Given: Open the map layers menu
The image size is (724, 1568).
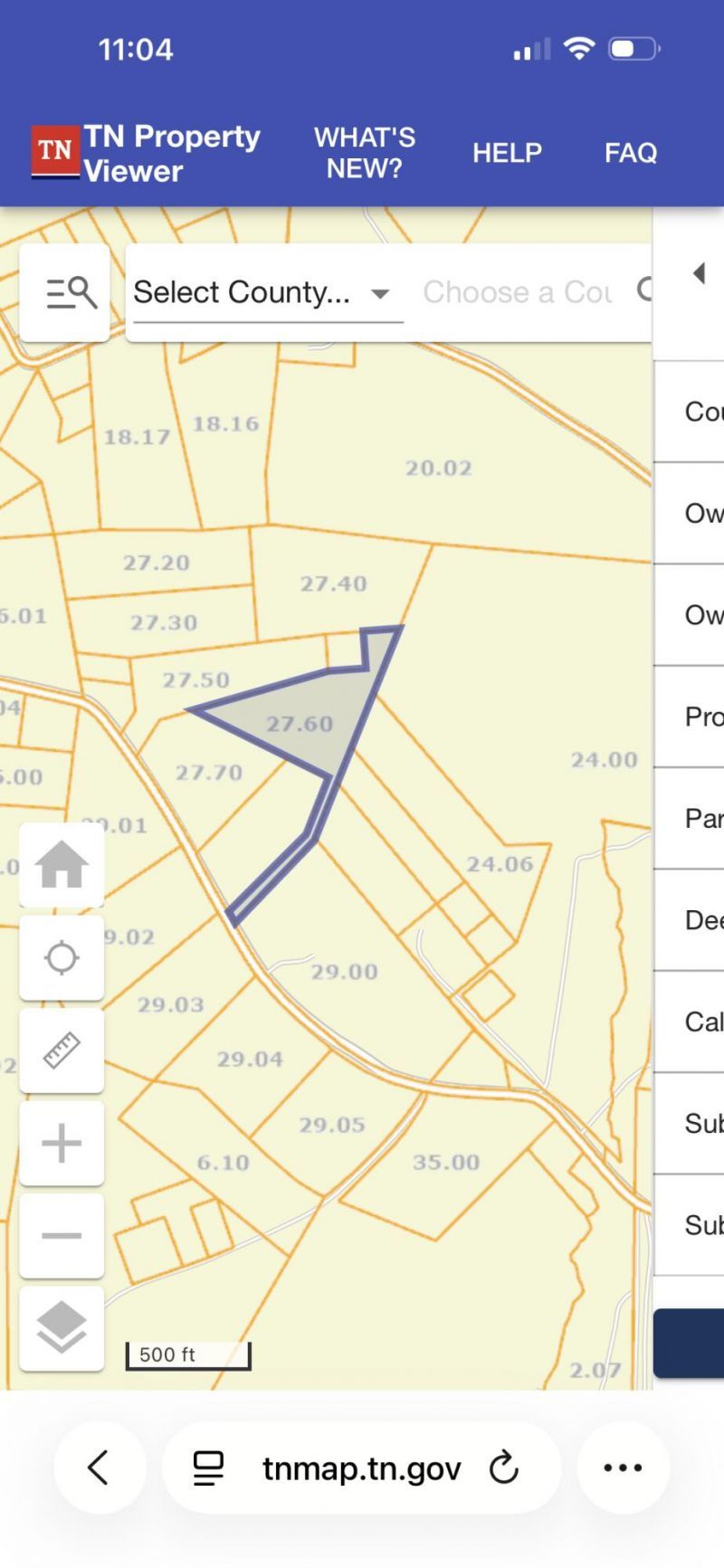Looking at the screenshot, I should (62, 1328).
